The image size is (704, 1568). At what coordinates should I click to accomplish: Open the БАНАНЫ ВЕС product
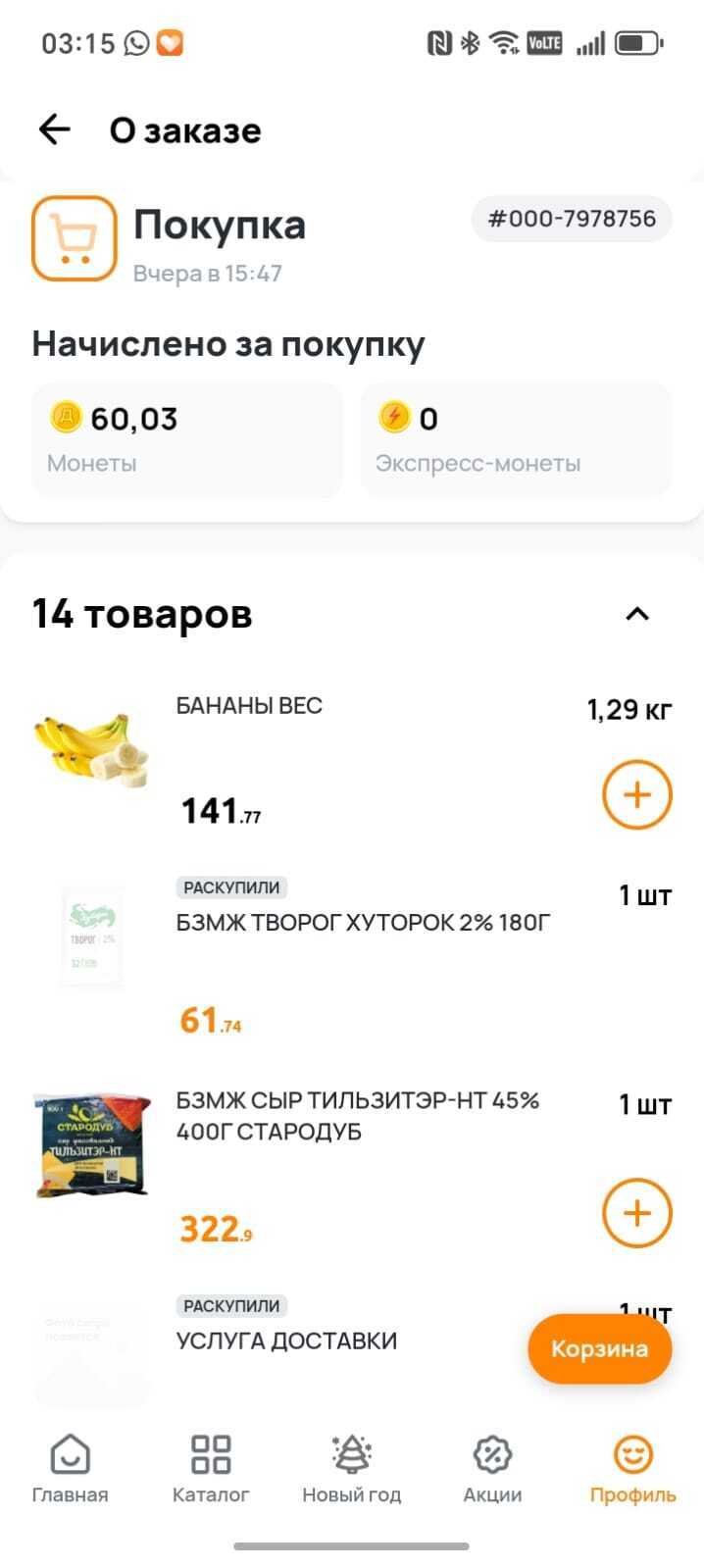(x=249, y=706)
